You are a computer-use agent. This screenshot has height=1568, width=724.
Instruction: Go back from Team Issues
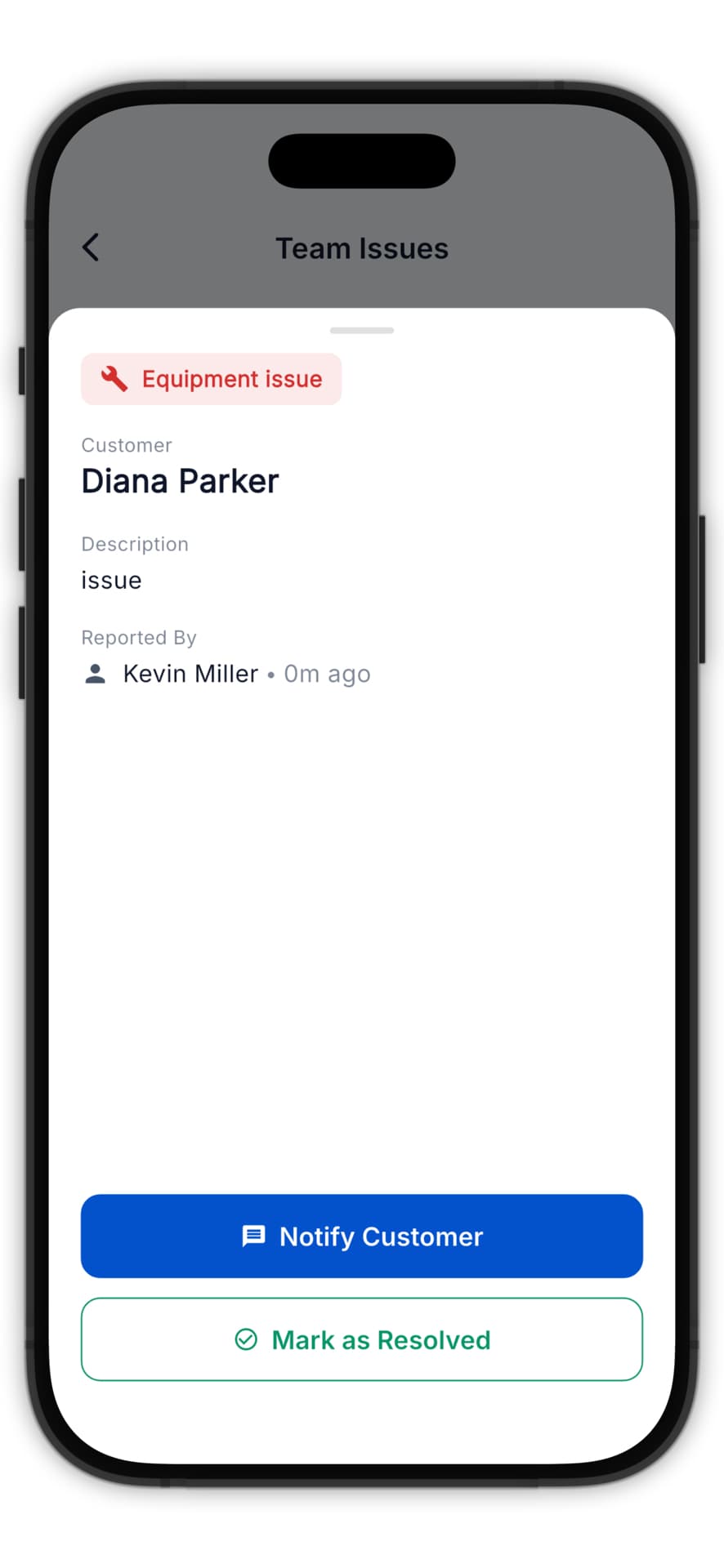point(91,247)
